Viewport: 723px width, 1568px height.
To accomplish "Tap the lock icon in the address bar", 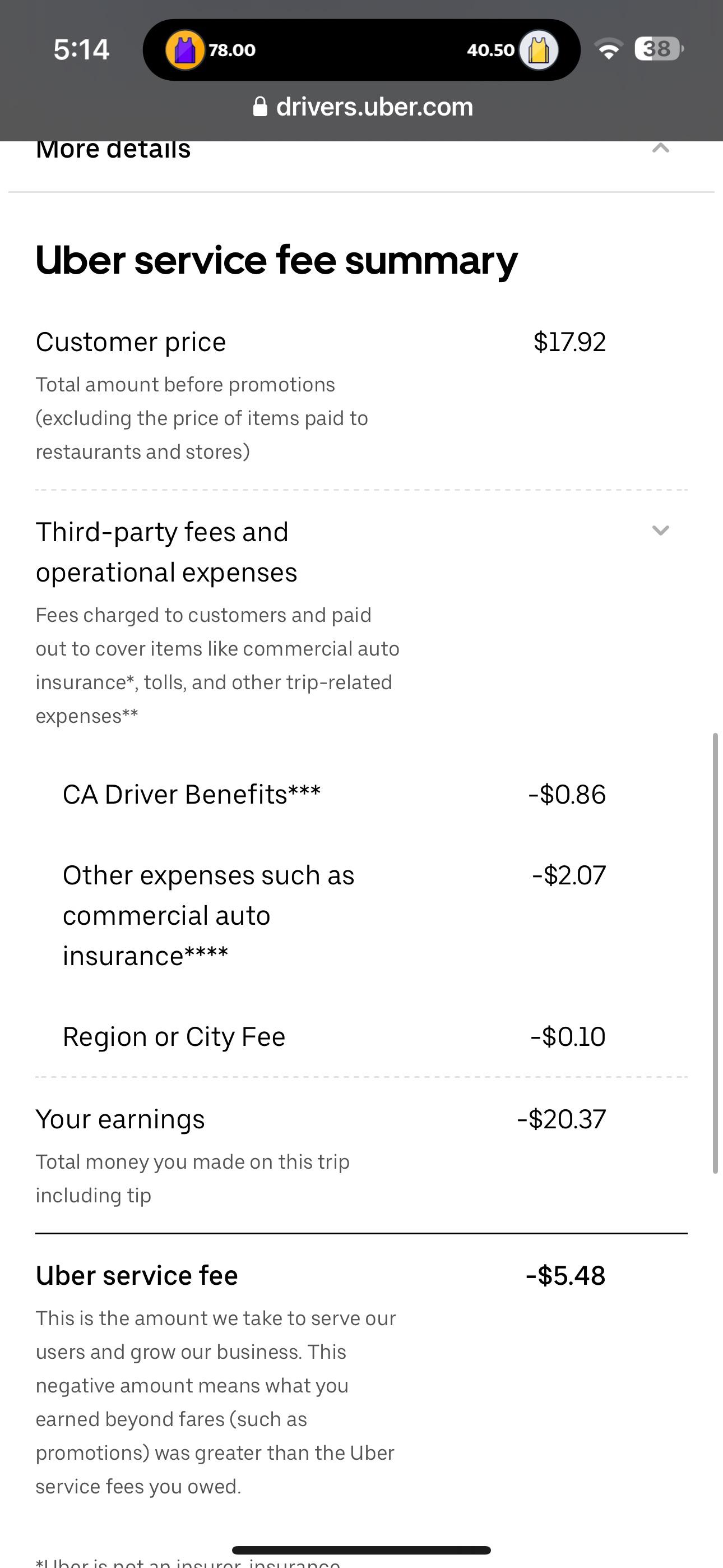I will click(261, 106).
